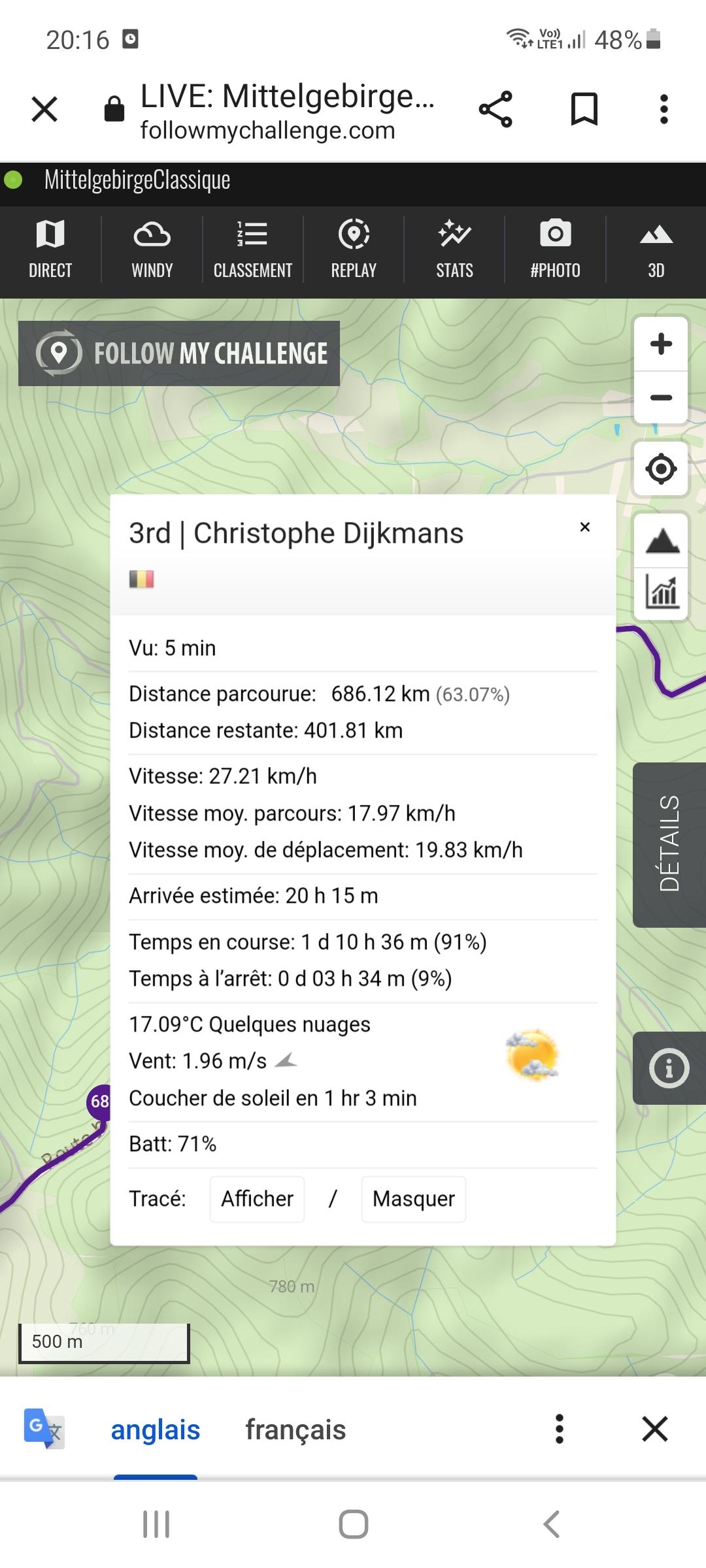The width and height of the screenshot is (706, 1568).
Task: Close the browser tab with the X
Action: coord(44,109)
